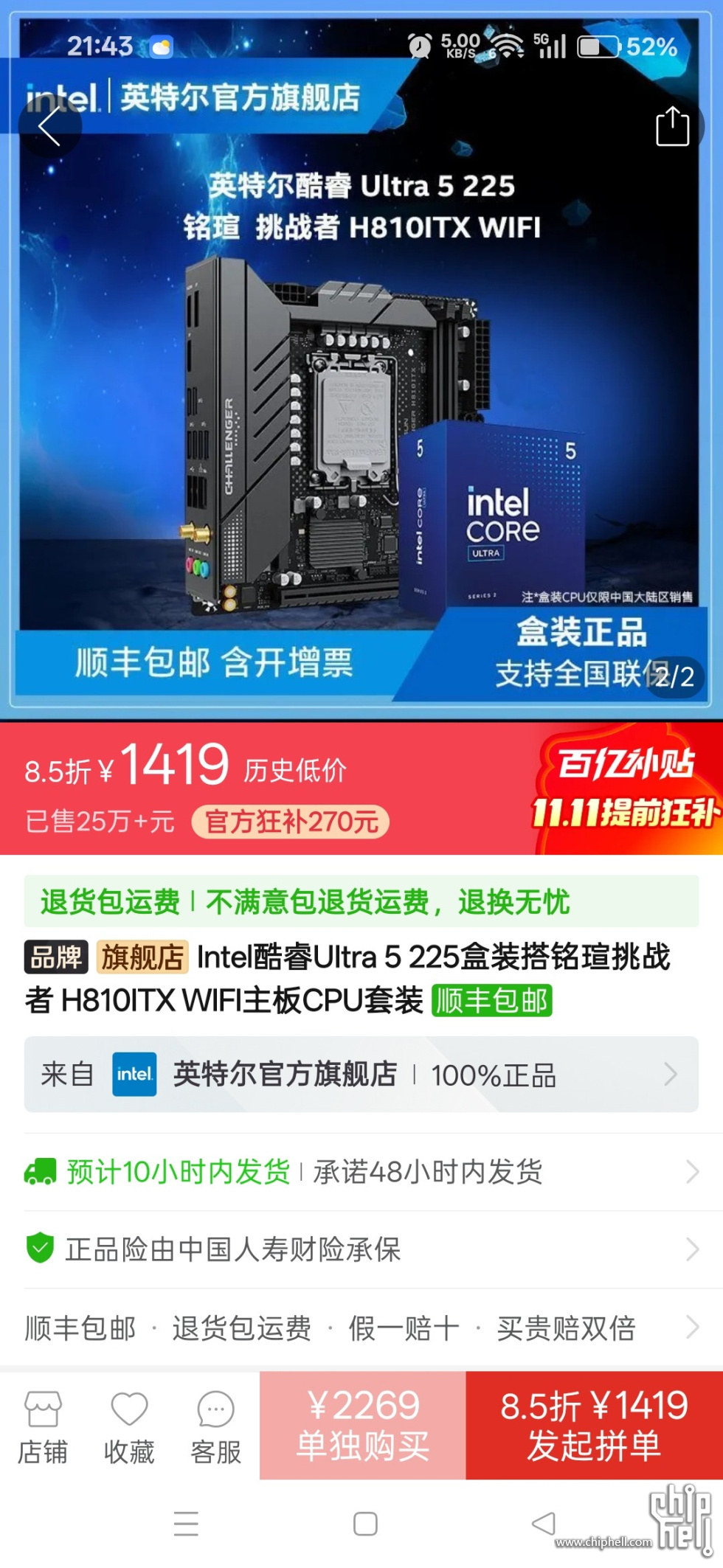View the product image in full
The height and width of the screenshot is (1568, 723).
[361, 413]
